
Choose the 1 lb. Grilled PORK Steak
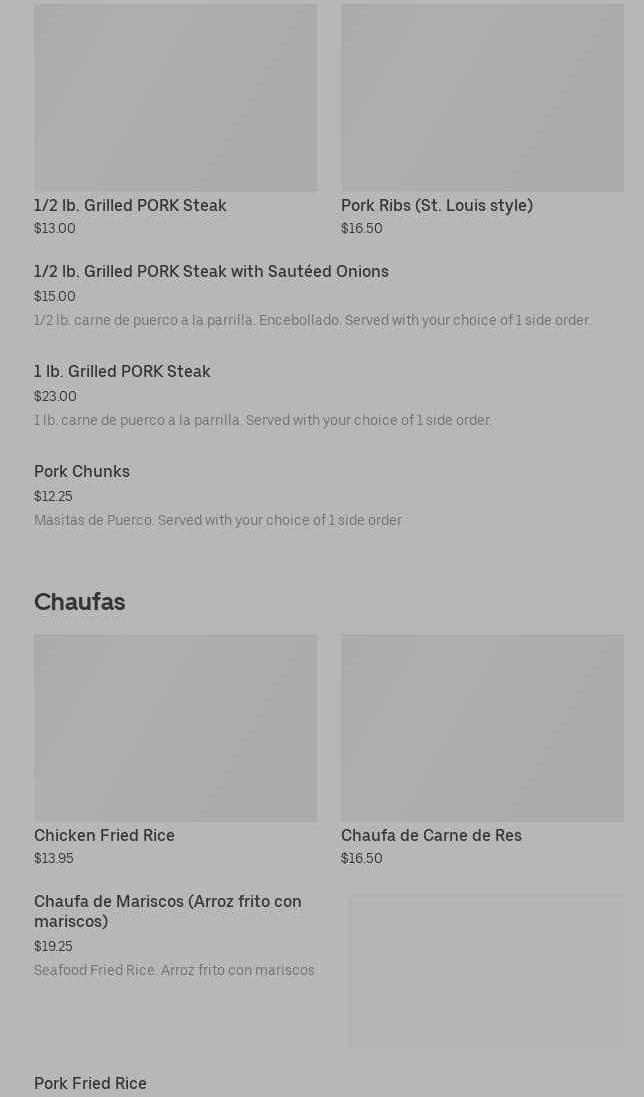(122, 372)
